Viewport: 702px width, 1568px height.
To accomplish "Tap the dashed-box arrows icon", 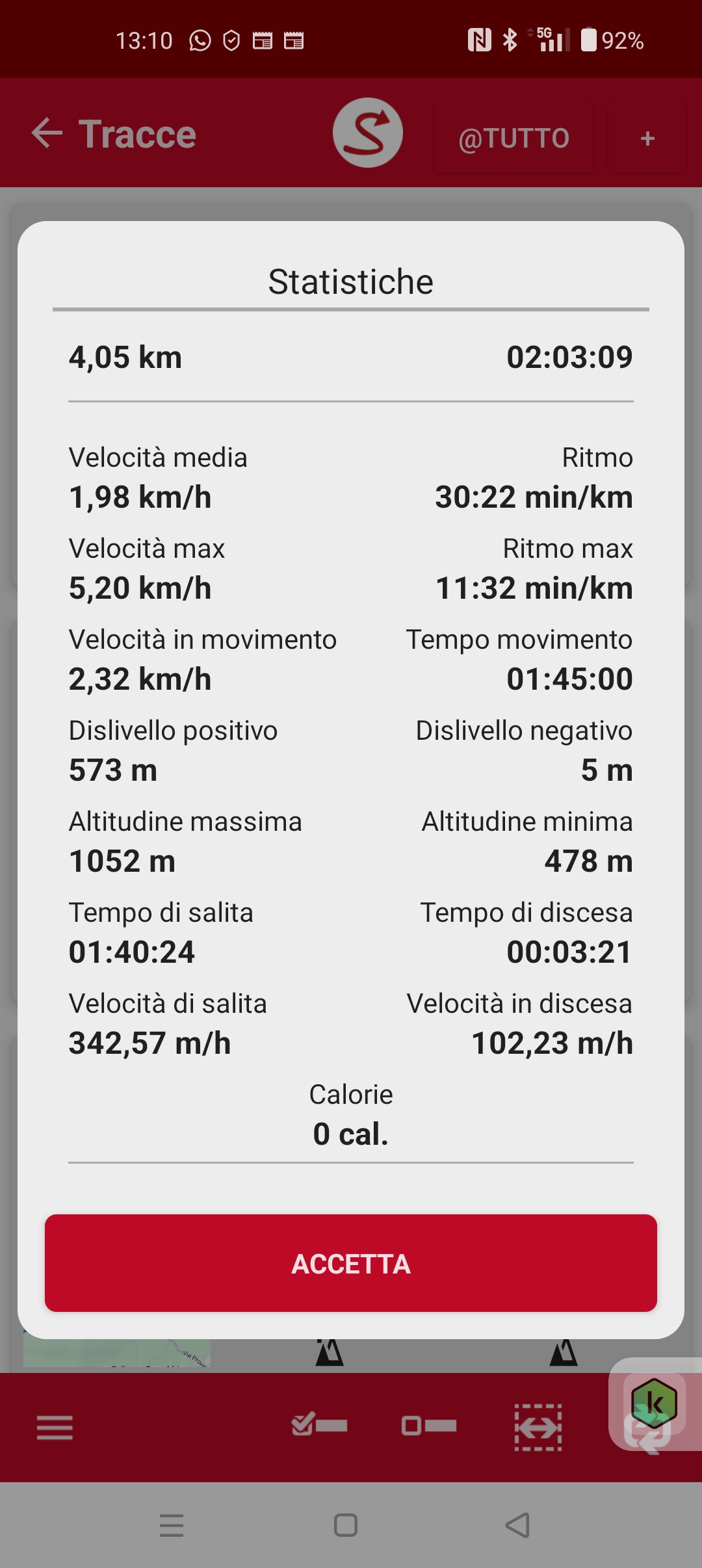I will 538,1427.
